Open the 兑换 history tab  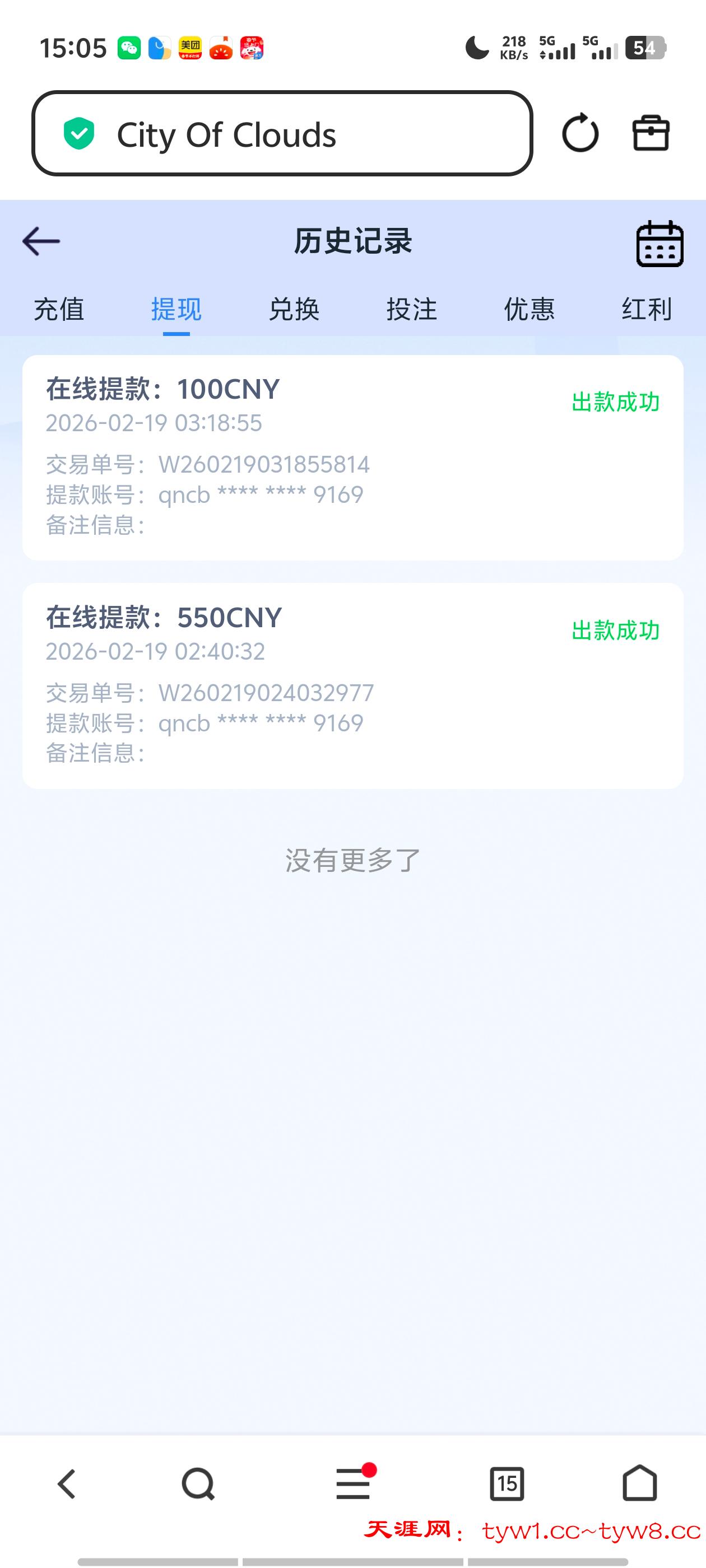[x=295, y=309]
